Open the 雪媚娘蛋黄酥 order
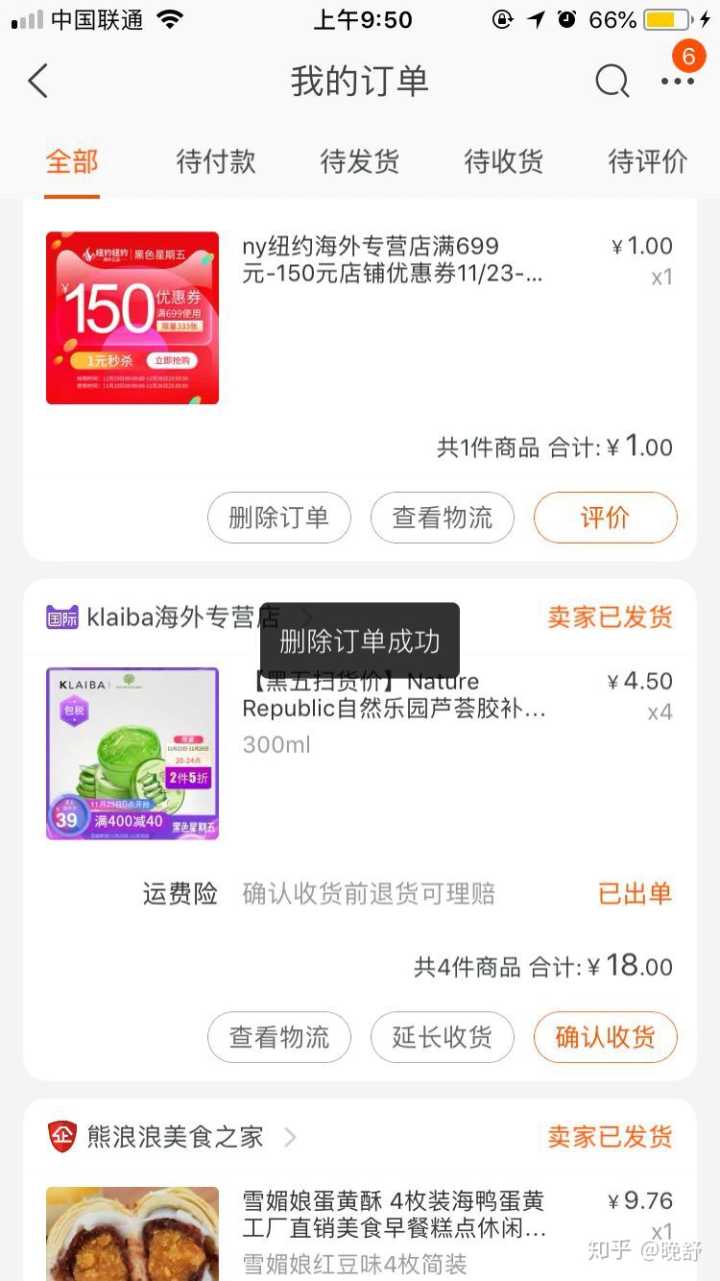720x1281 pixels. tap(394, 1214)
